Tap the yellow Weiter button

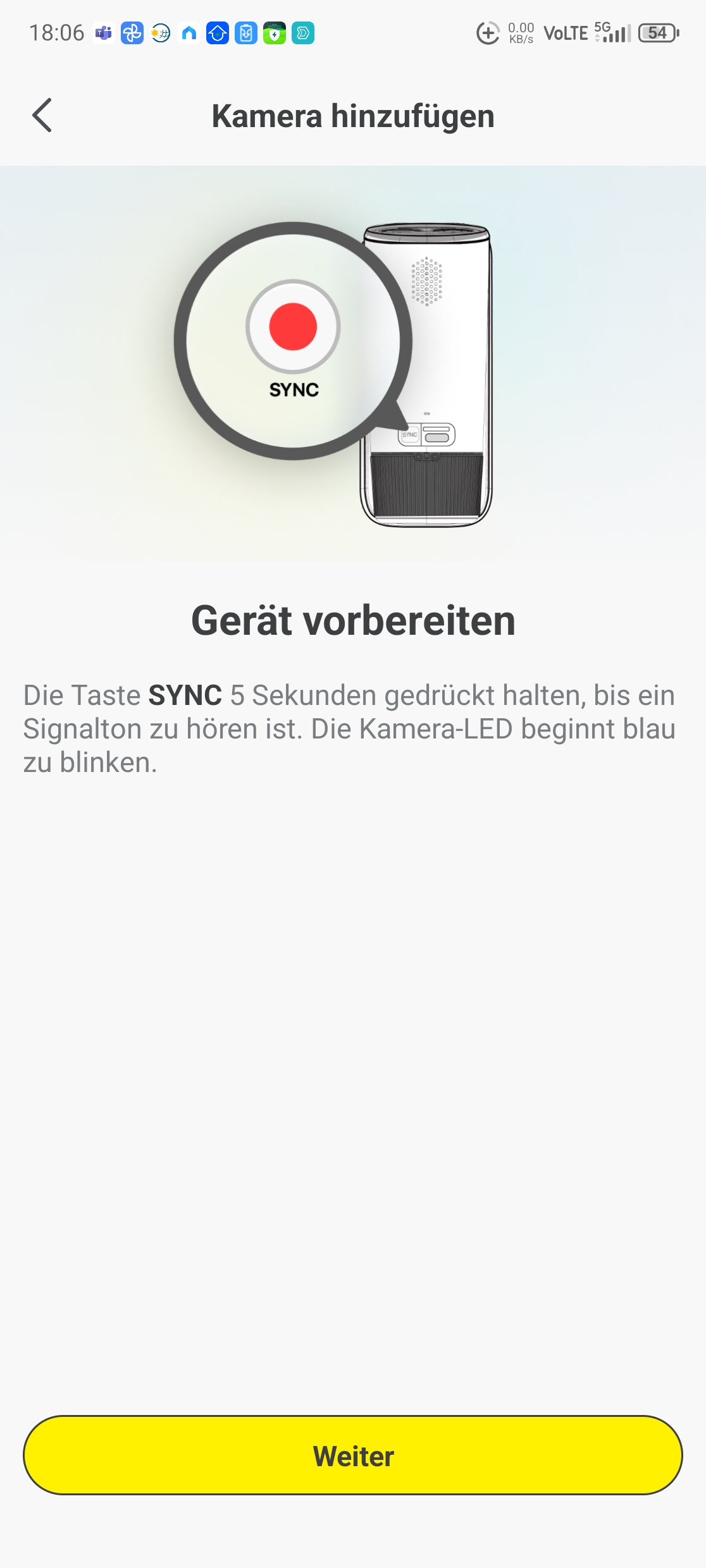[353, 1455]
